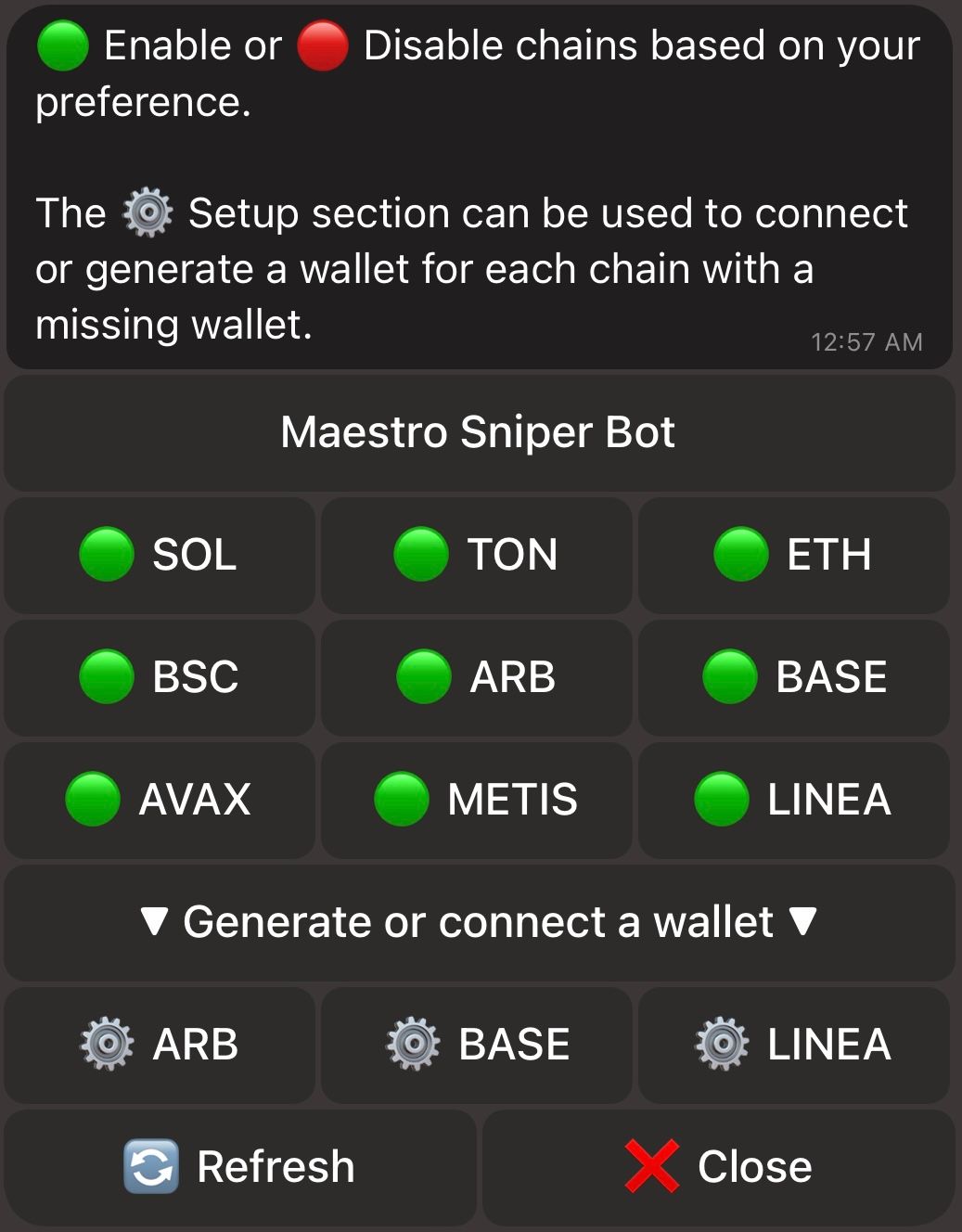Viewport: 962px width, 1232px height.
Task: Open wallet setup for BASE
Action: pos(476,1045)
